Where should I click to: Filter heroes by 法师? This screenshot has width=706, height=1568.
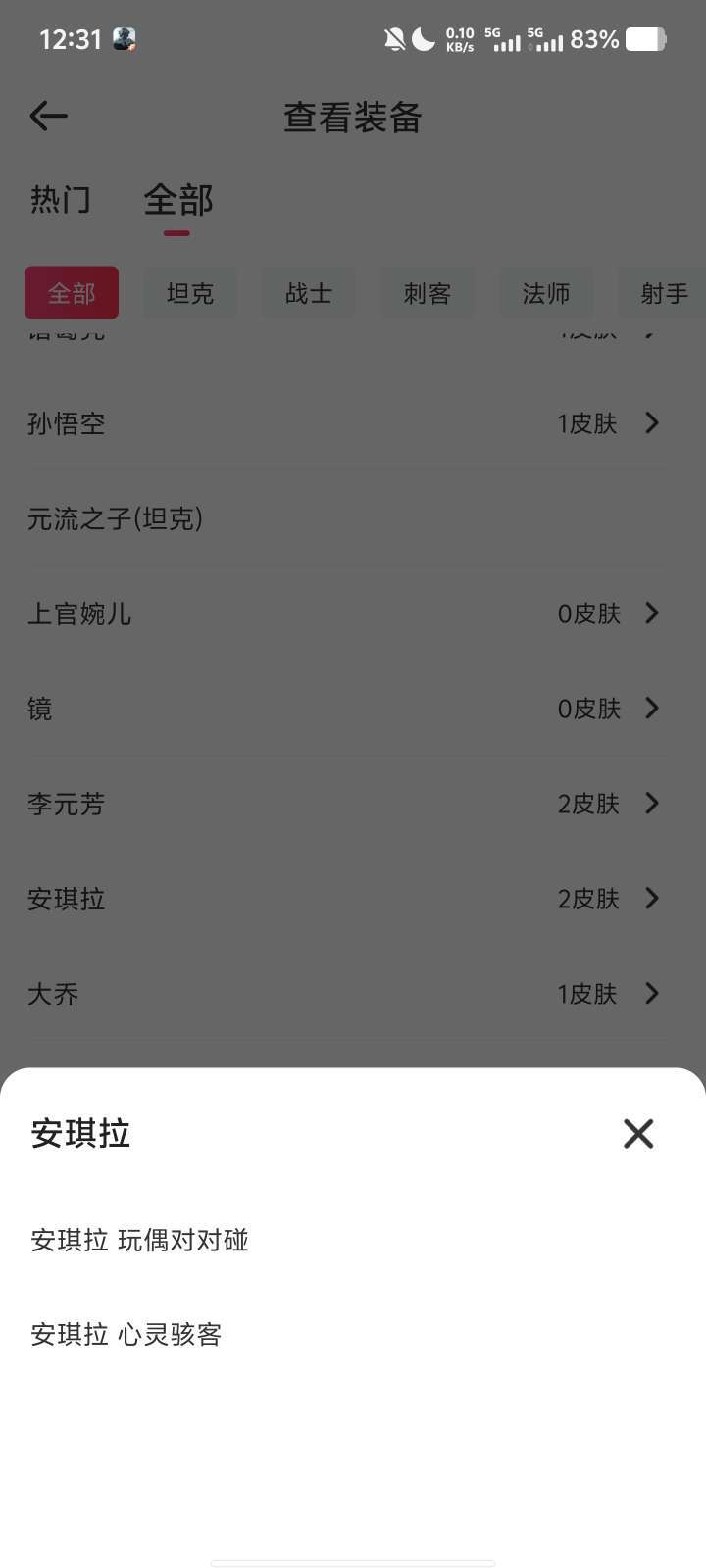[546, 293]
